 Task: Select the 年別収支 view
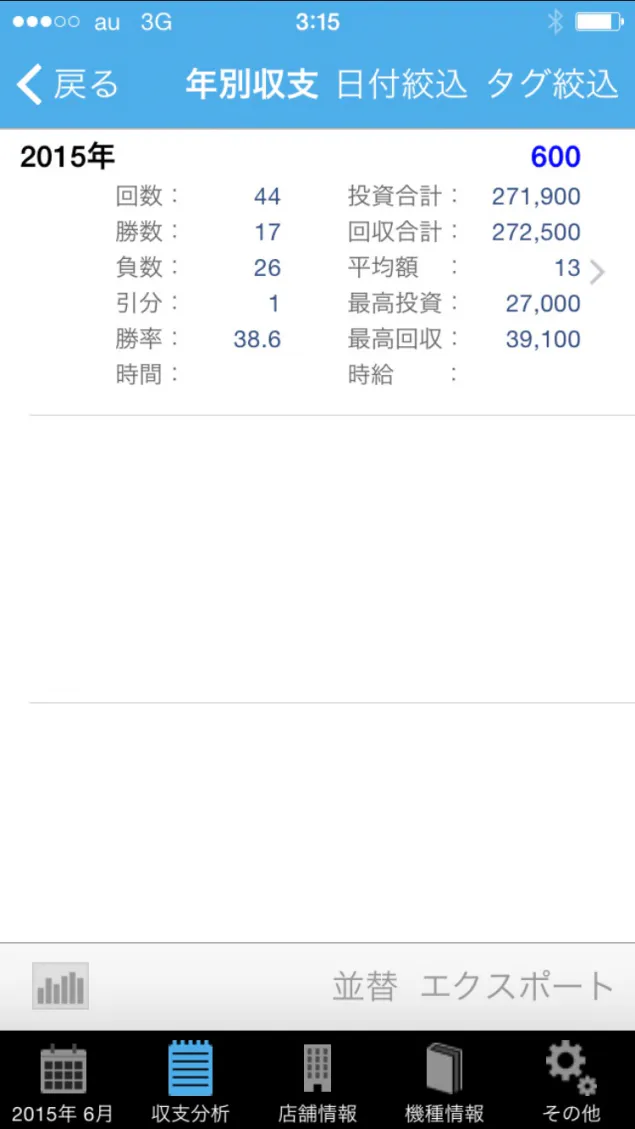(251, 84)
